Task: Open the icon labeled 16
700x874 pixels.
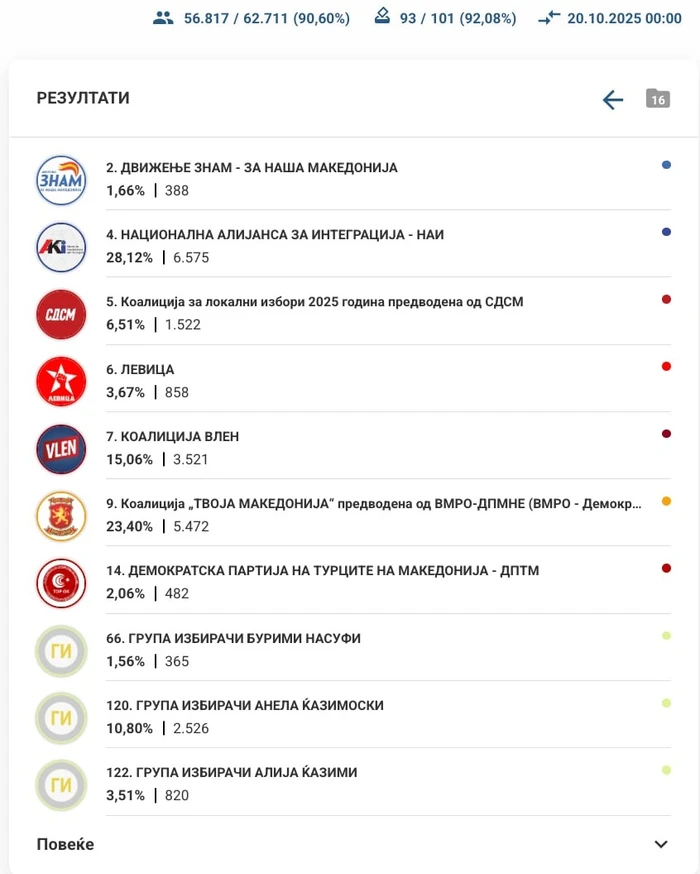Action: pyautogui.click(x=657, y=99)
